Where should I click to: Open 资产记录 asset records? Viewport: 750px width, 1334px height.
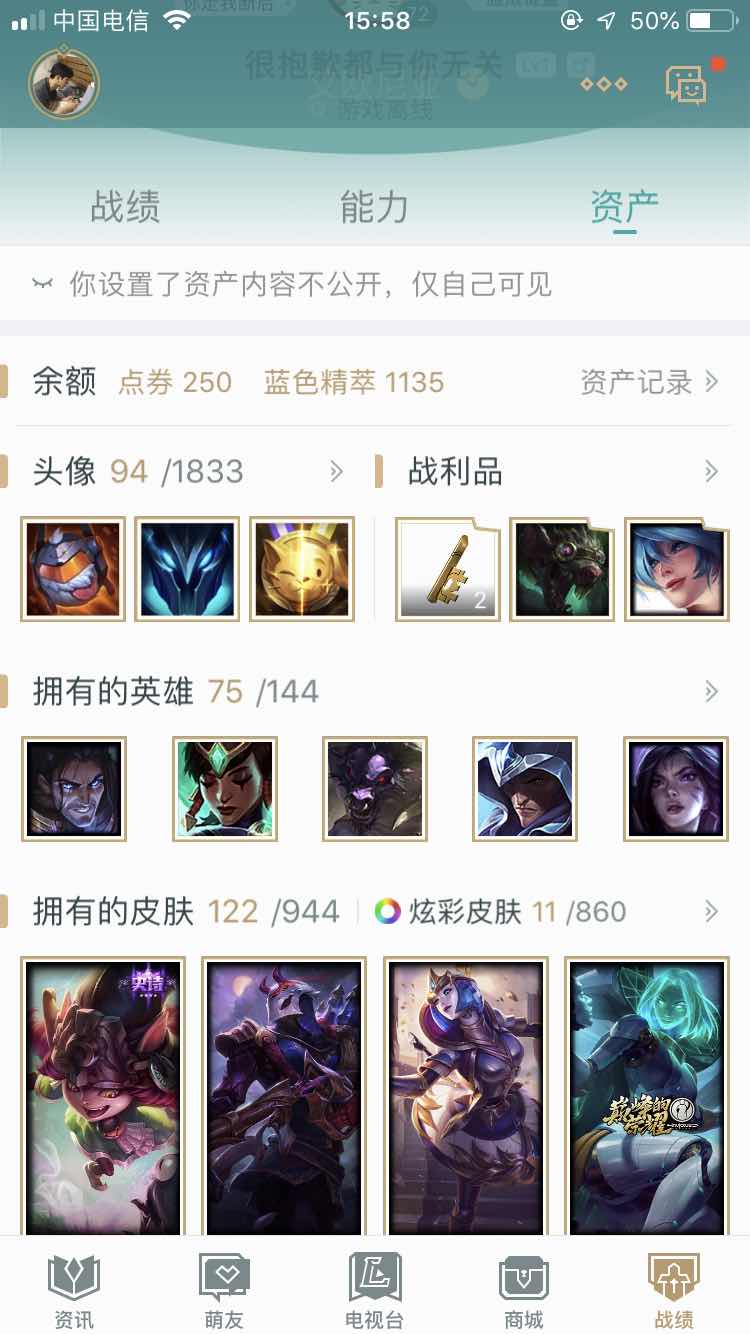click(649, 382)
